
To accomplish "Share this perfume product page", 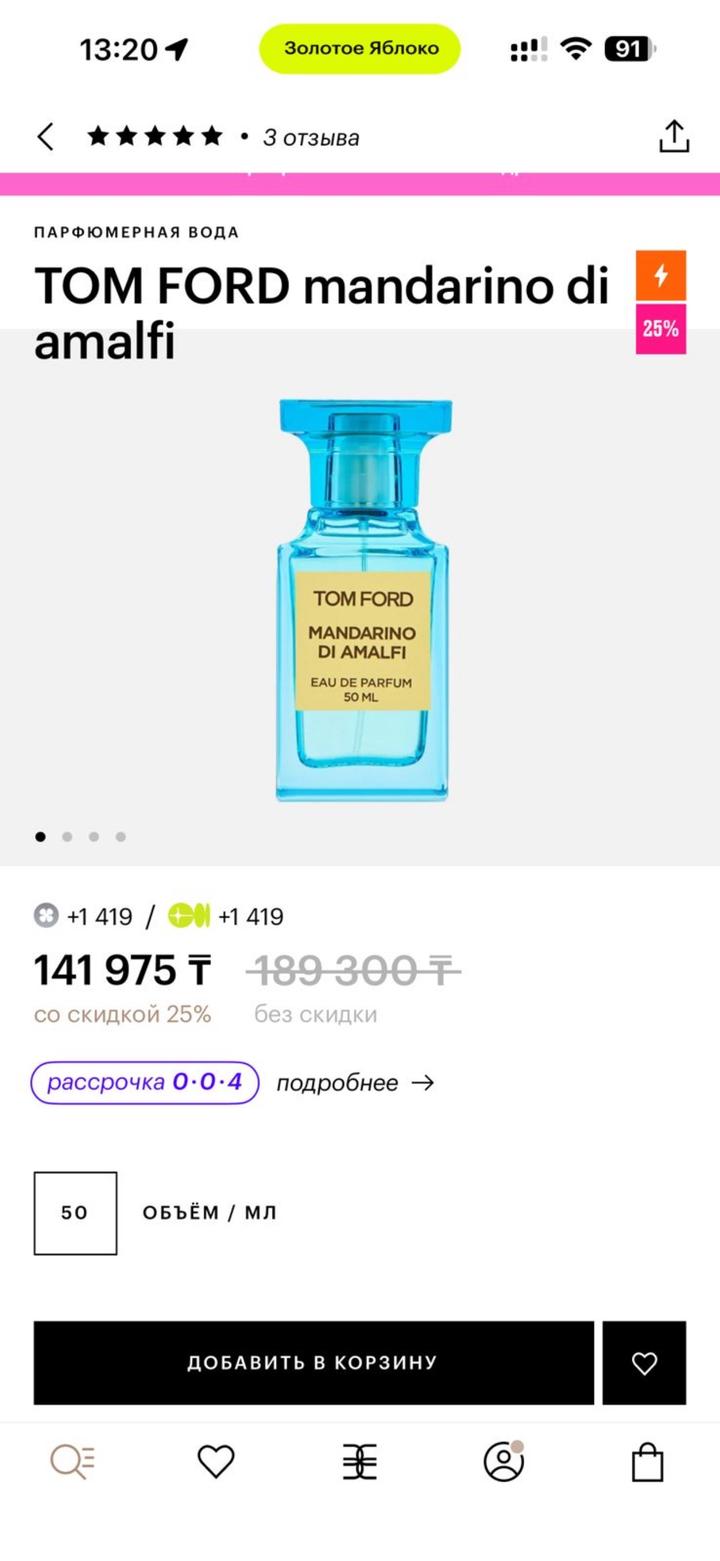I will click(x=674, y=137).
